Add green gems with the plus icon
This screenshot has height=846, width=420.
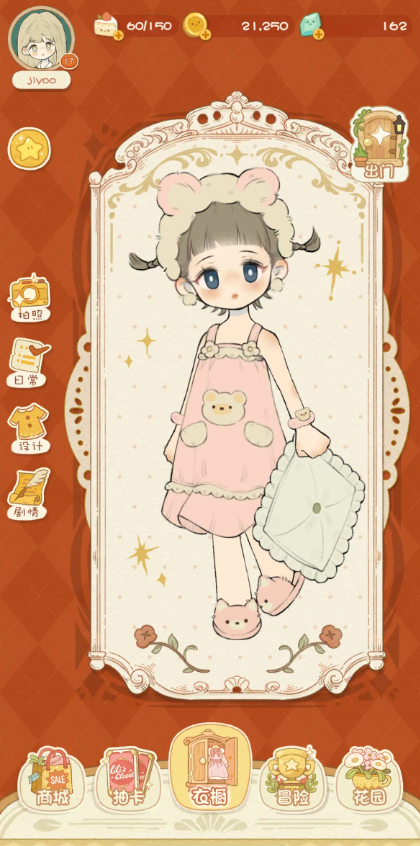pos(319,36)
